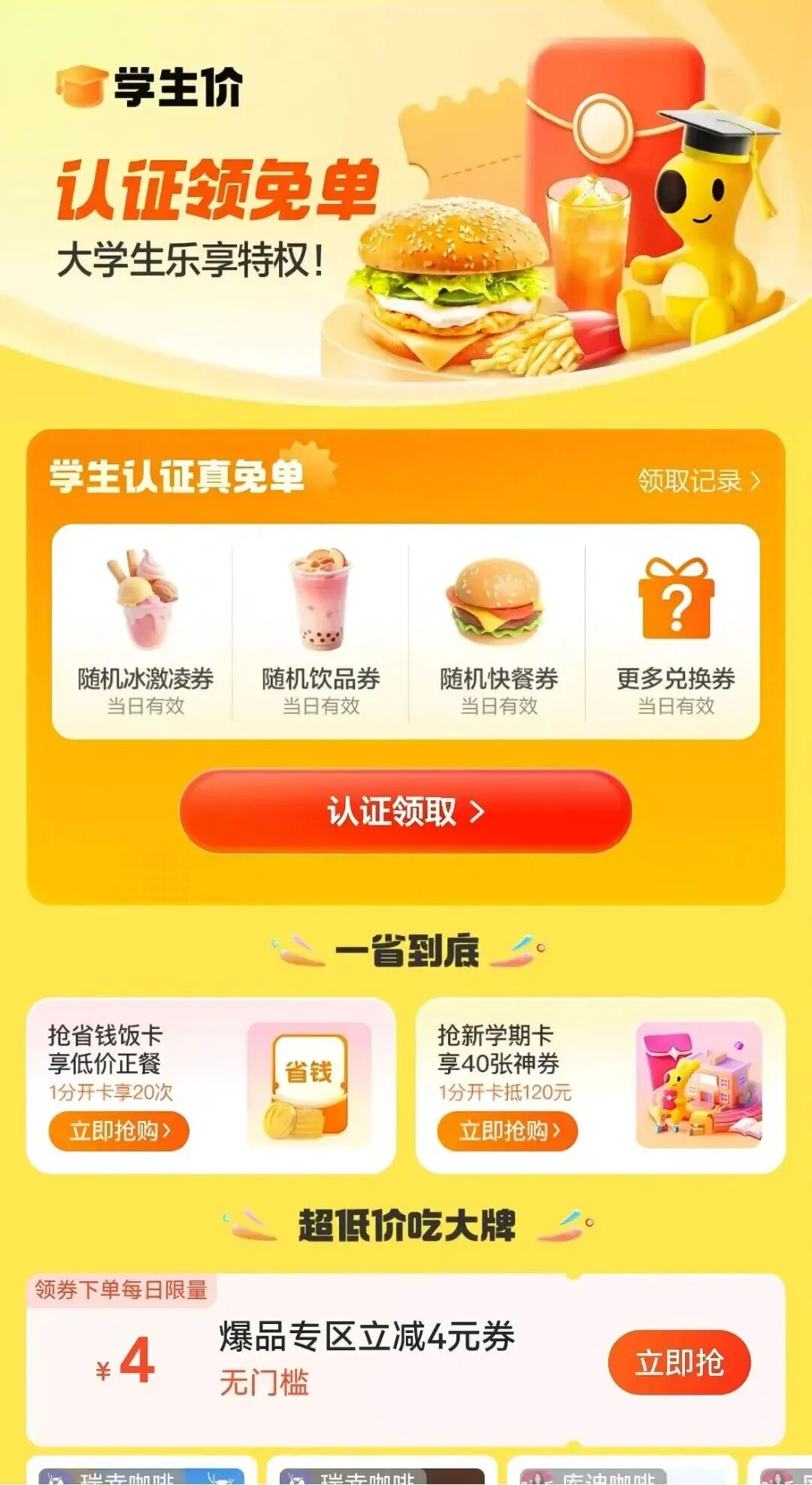This screenshot has width=812, height=1485.
Task: Tap the 认证领取 button
Action: click(405, 811)
